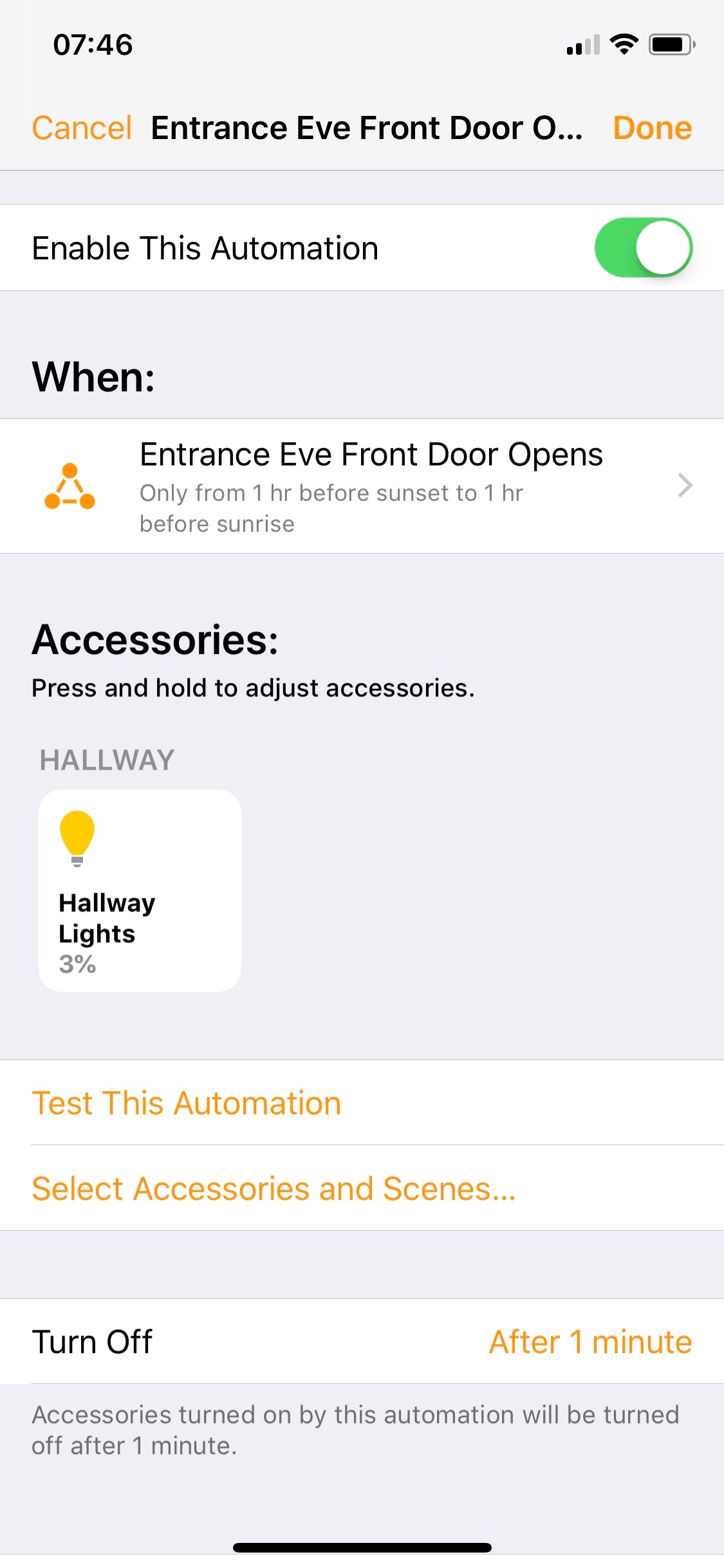
Task: Disable the Enable This Automation switch
Action: tap(642, 248)
